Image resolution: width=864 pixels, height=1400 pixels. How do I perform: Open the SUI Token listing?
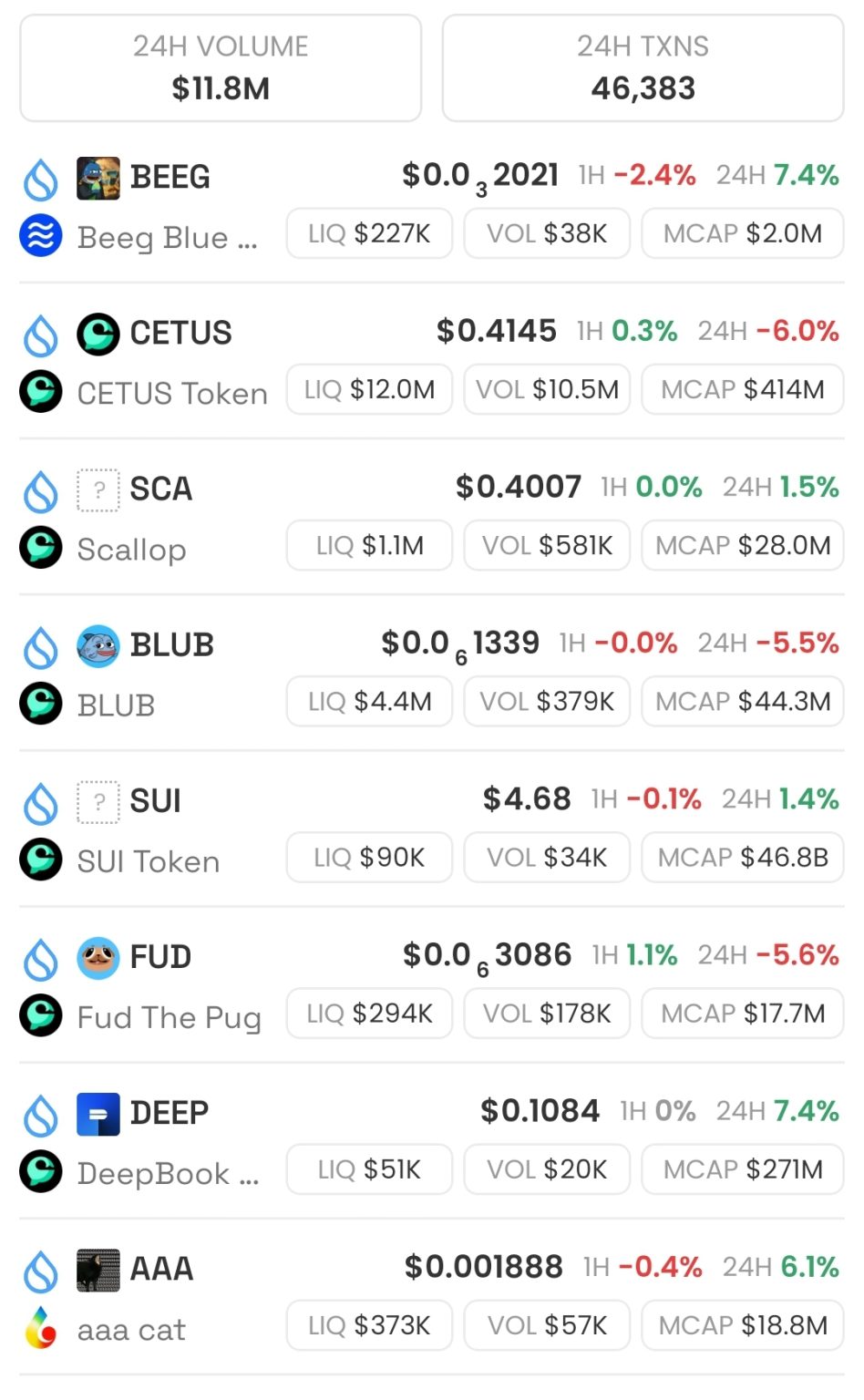[x=155, y=801]
